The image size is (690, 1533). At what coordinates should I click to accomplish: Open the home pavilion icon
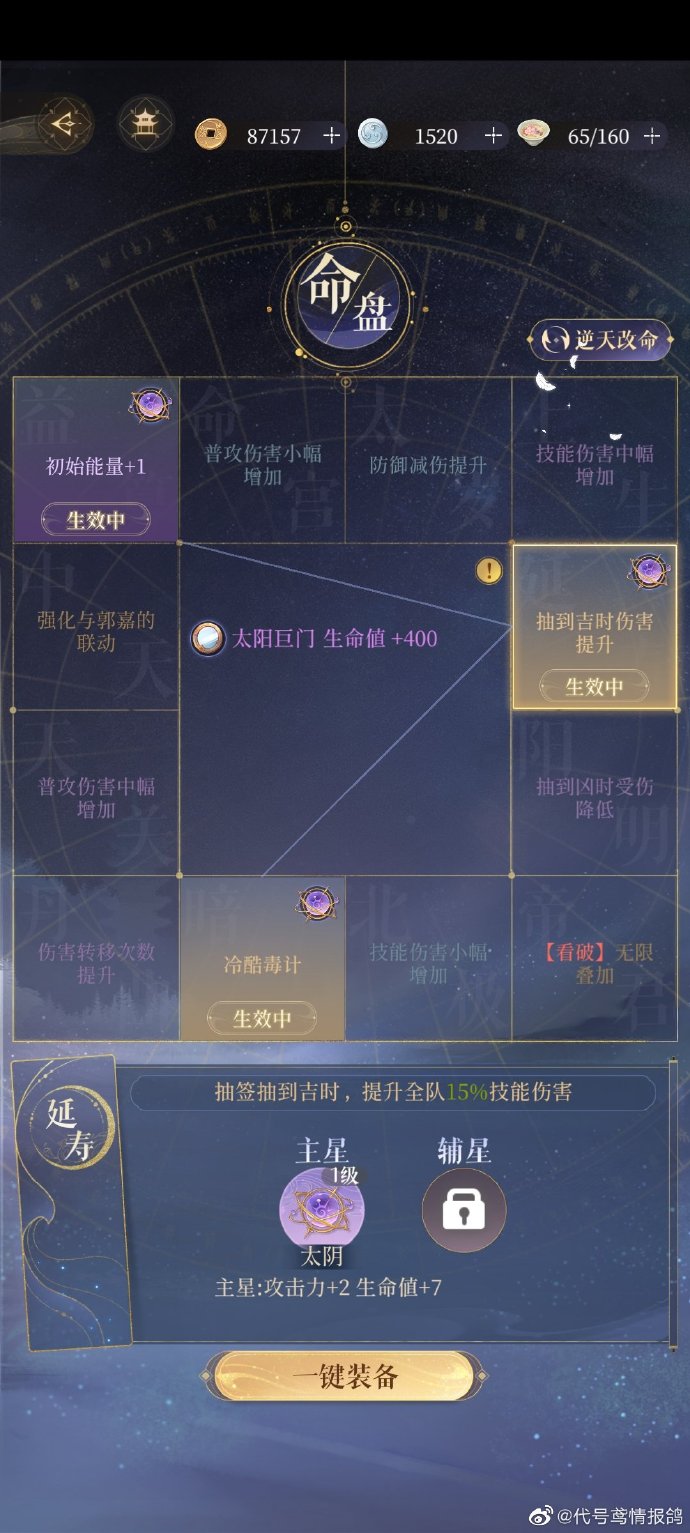[x=146, y=124]
